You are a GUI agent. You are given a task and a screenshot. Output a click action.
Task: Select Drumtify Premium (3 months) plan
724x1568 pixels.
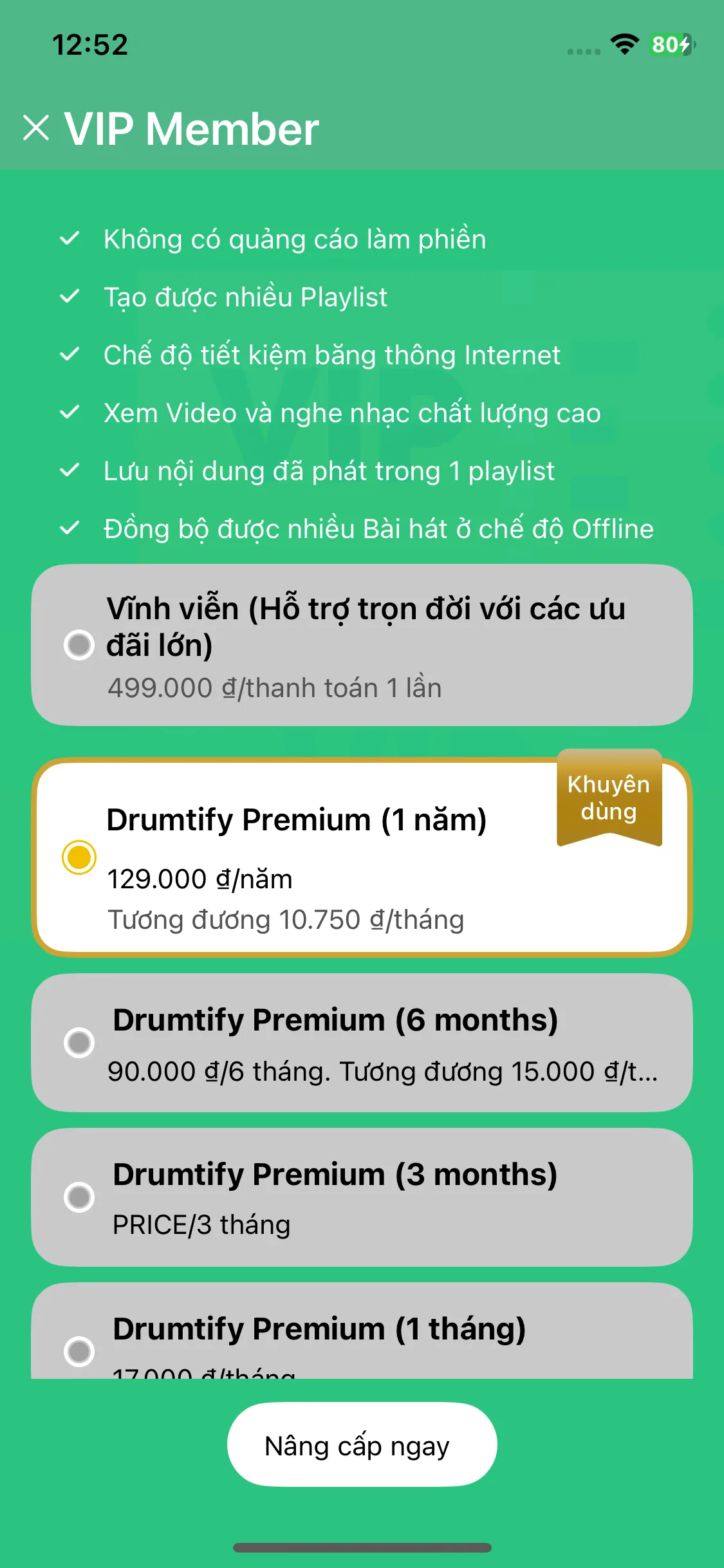(362, 1197)
